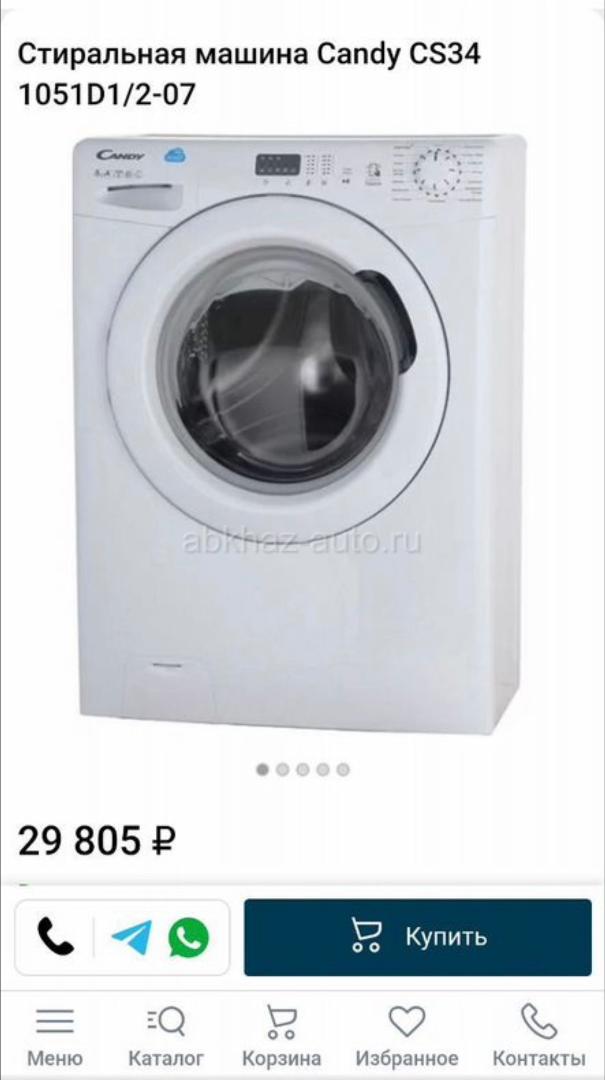Call the seller via phone icon
The image size is (605, 1080).
click(x=55, y=937)
